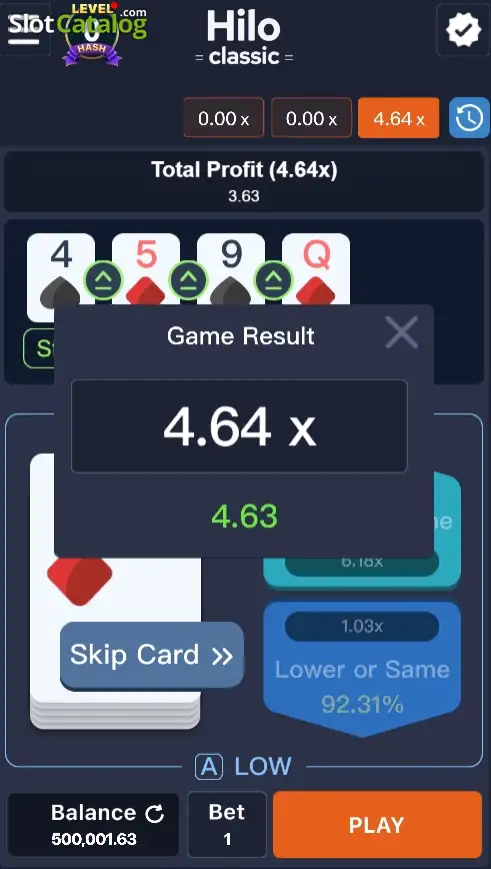Select the 4.64x history chip
Screen dimensions: 491x869
398,118
